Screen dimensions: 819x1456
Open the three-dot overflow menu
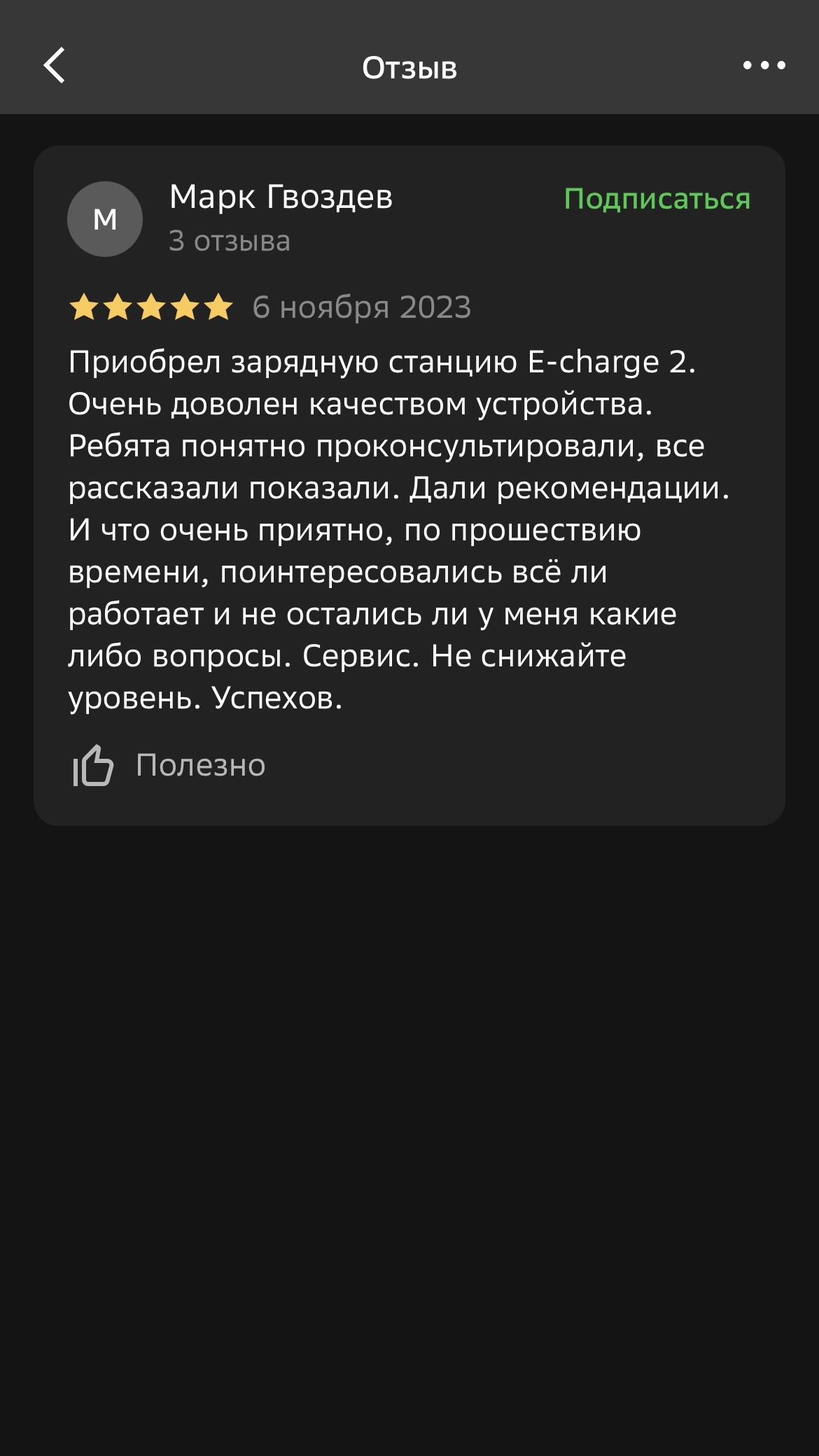[764, 66]
